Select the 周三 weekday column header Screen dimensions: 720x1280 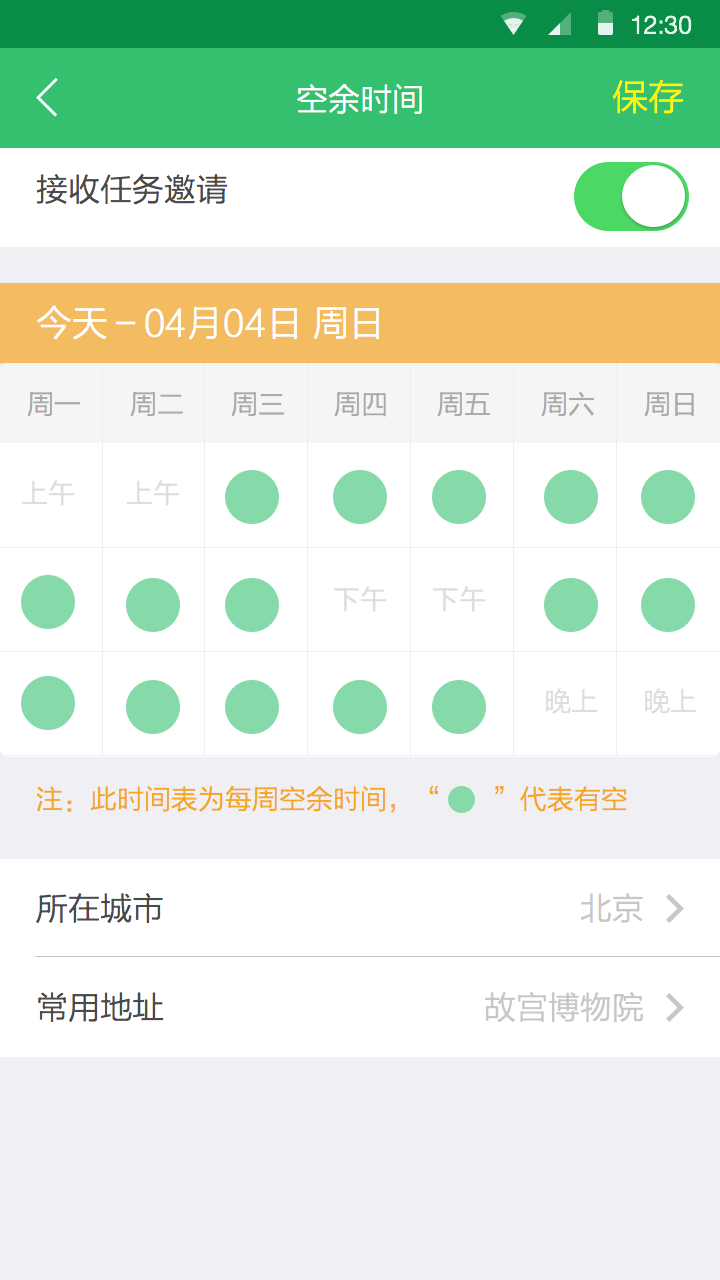255,403
